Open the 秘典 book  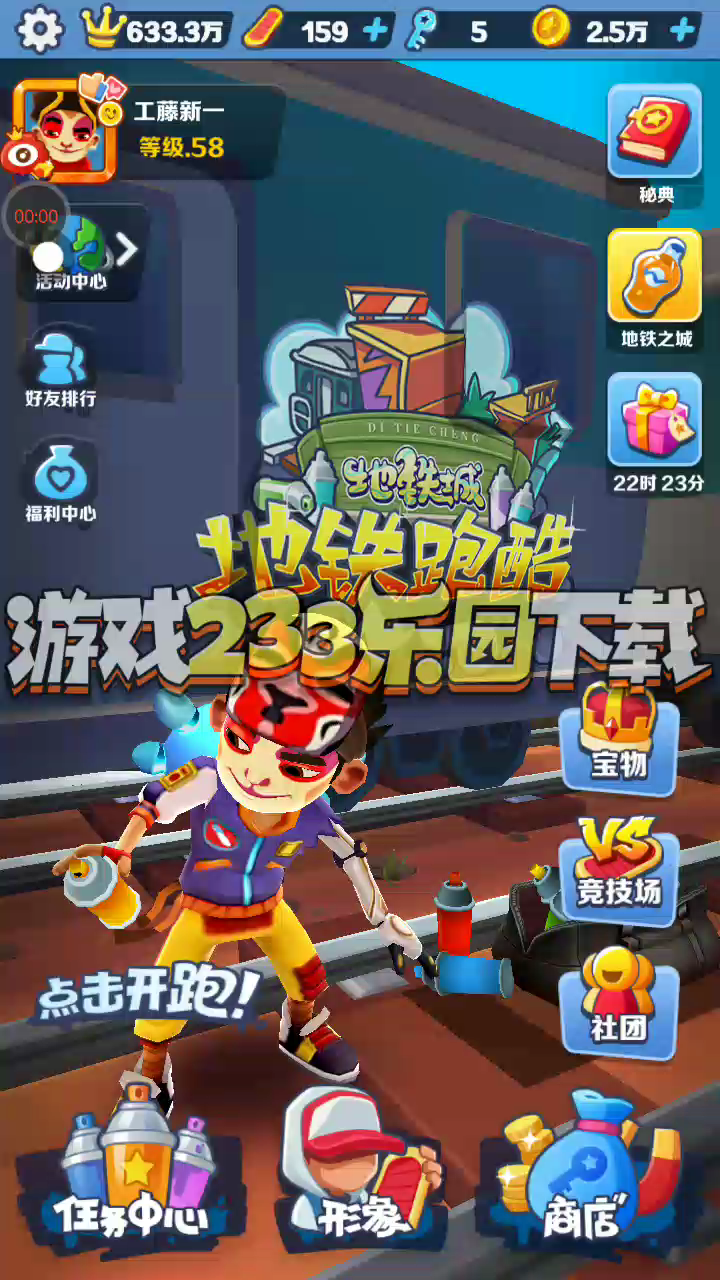[656, 142]
